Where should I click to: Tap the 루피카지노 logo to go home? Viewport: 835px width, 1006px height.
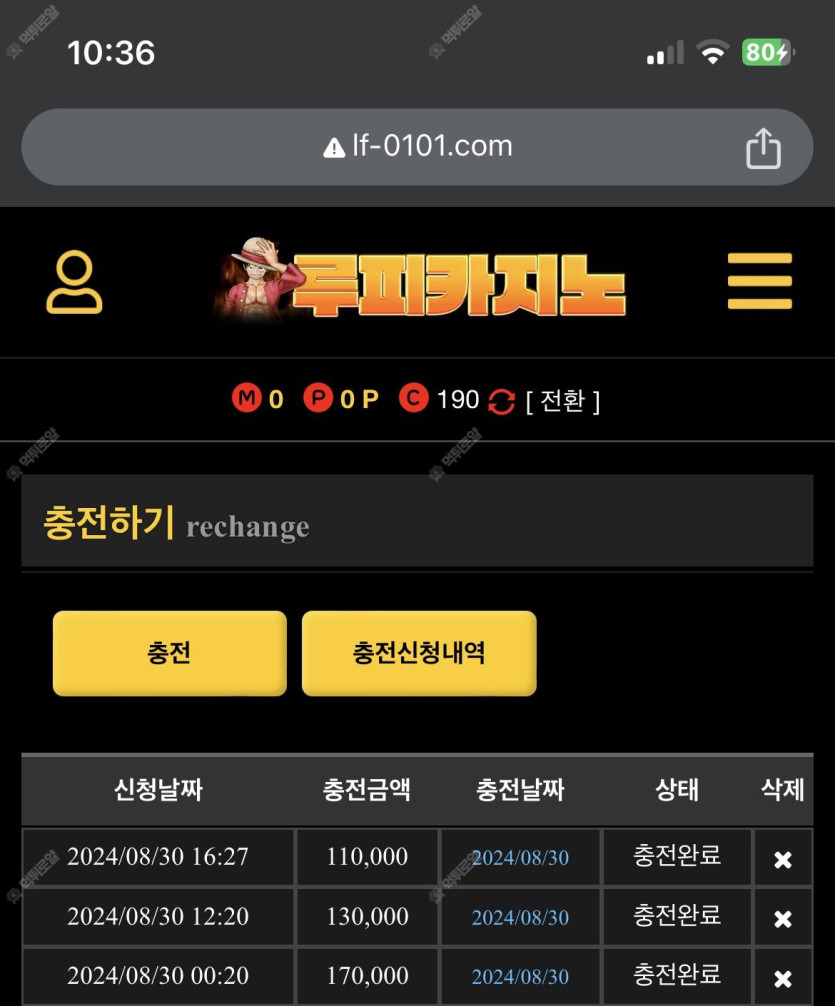(420, 281)
